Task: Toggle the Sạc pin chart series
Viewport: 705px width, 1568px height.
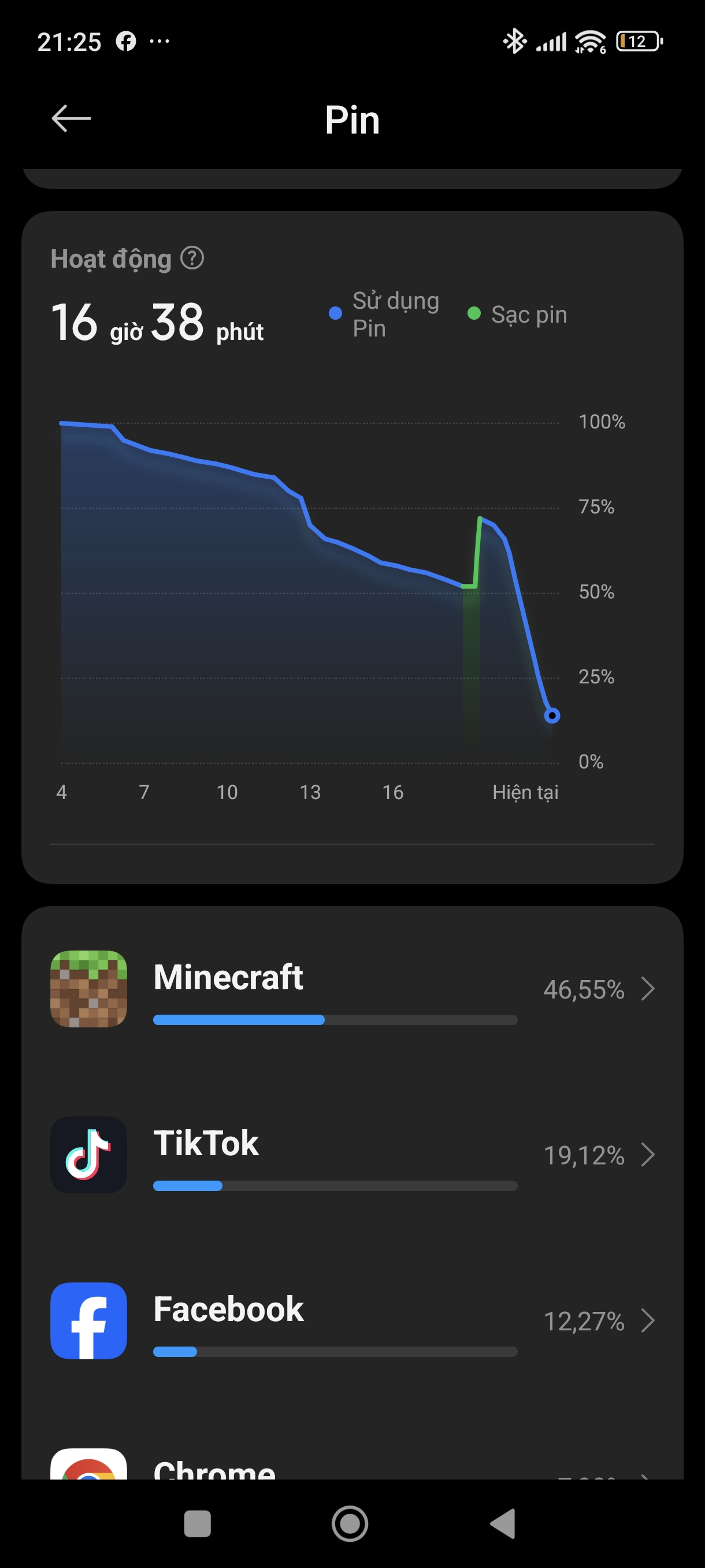Action: pyautogui.click(x=520, y=314)
